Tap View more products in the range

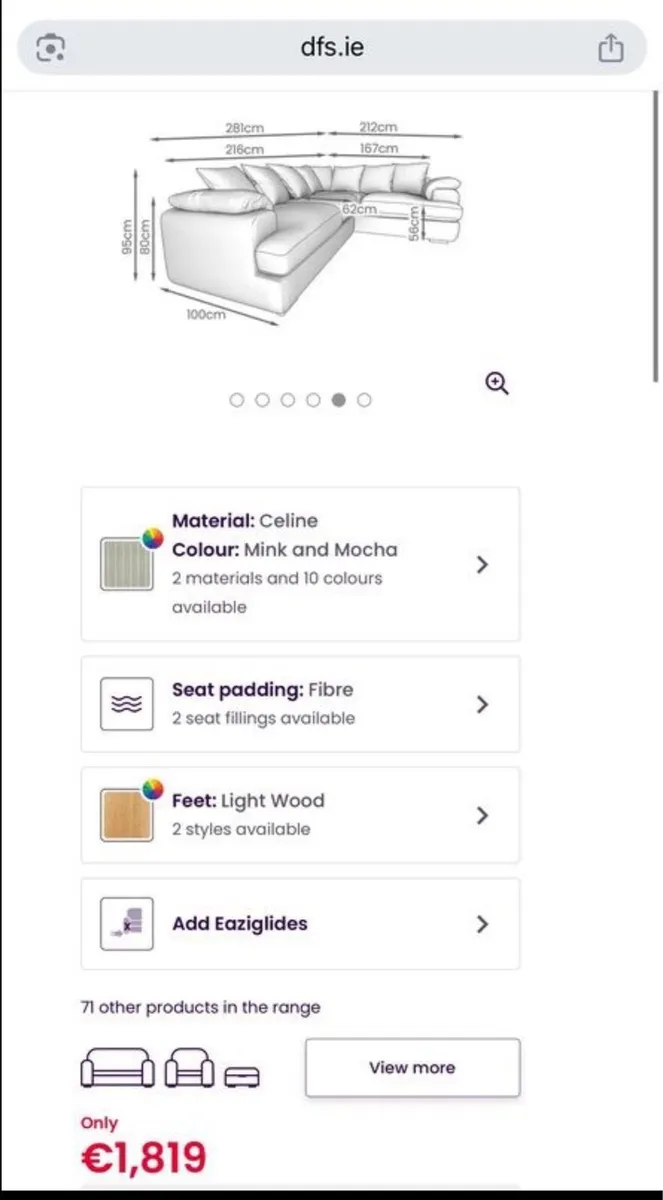[x=412, y=1068]
